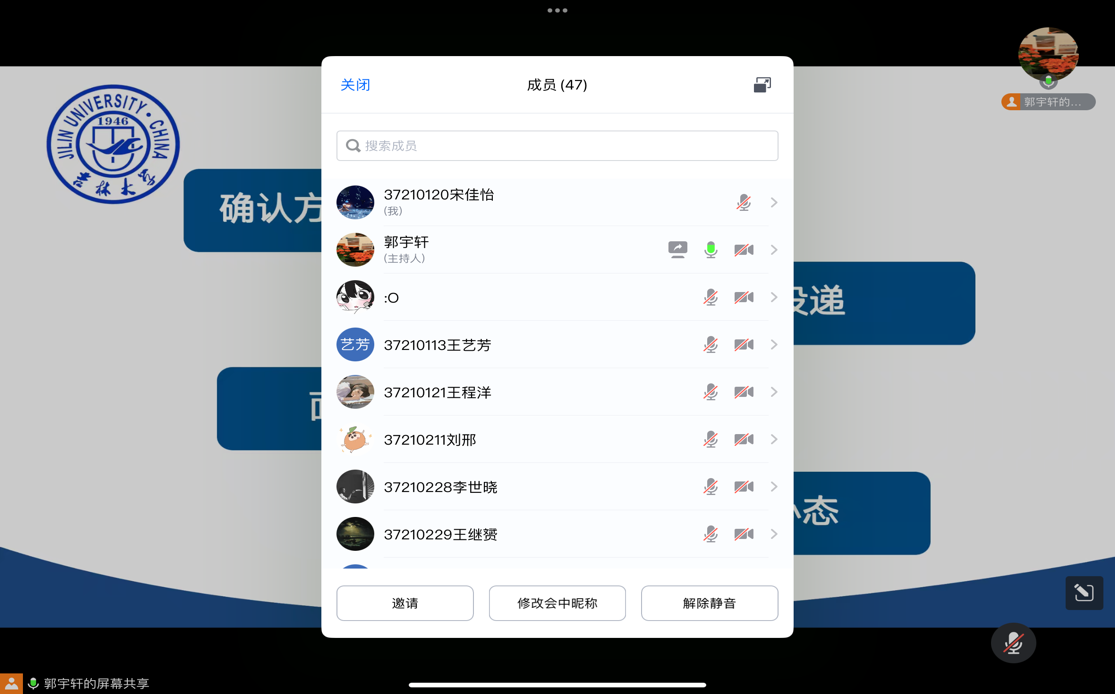Tap the 搜索成员 search field

tap(557, 146)
